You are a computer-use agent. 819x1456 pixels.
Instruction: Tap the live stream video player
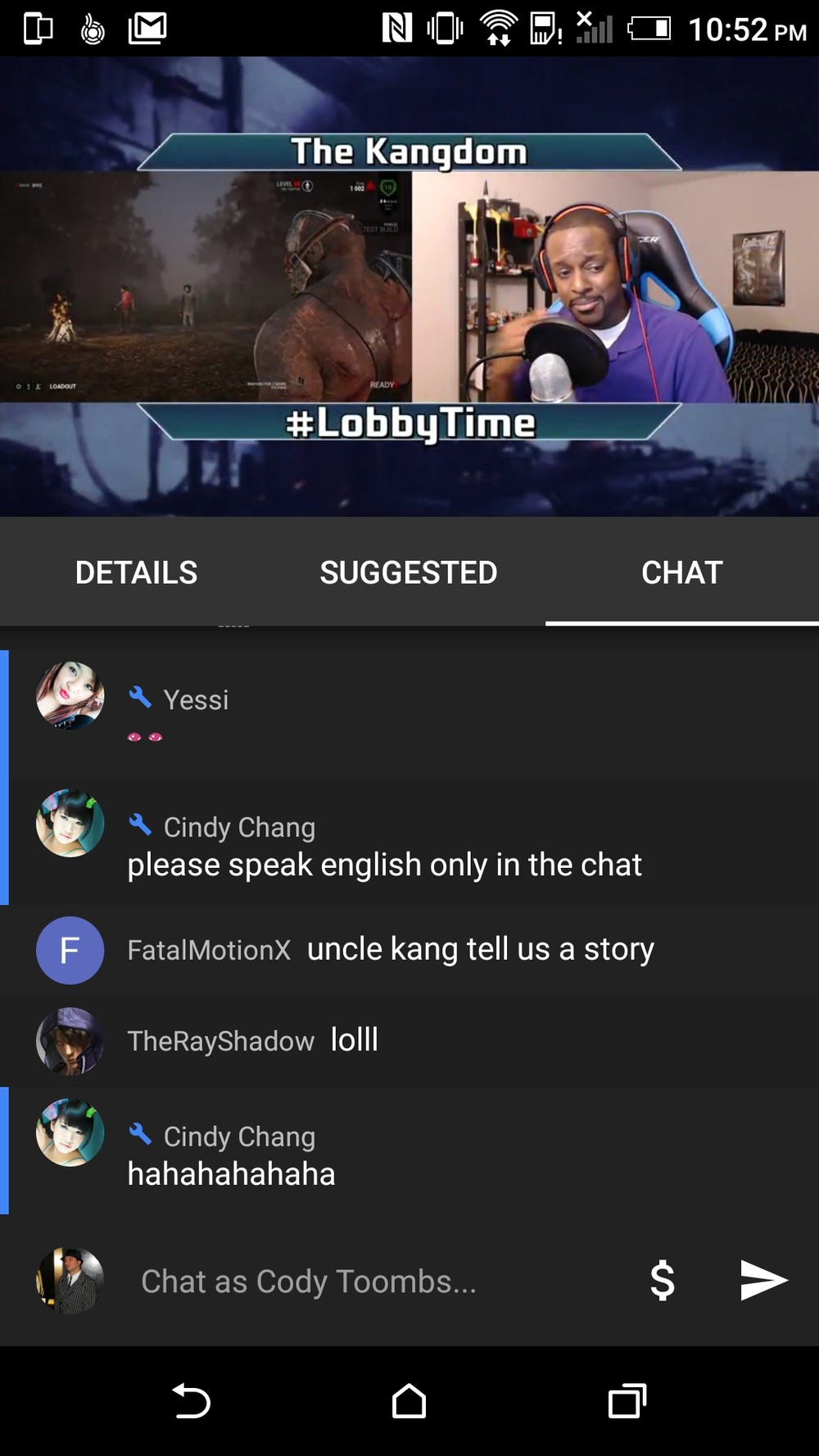tap(409, 287)
